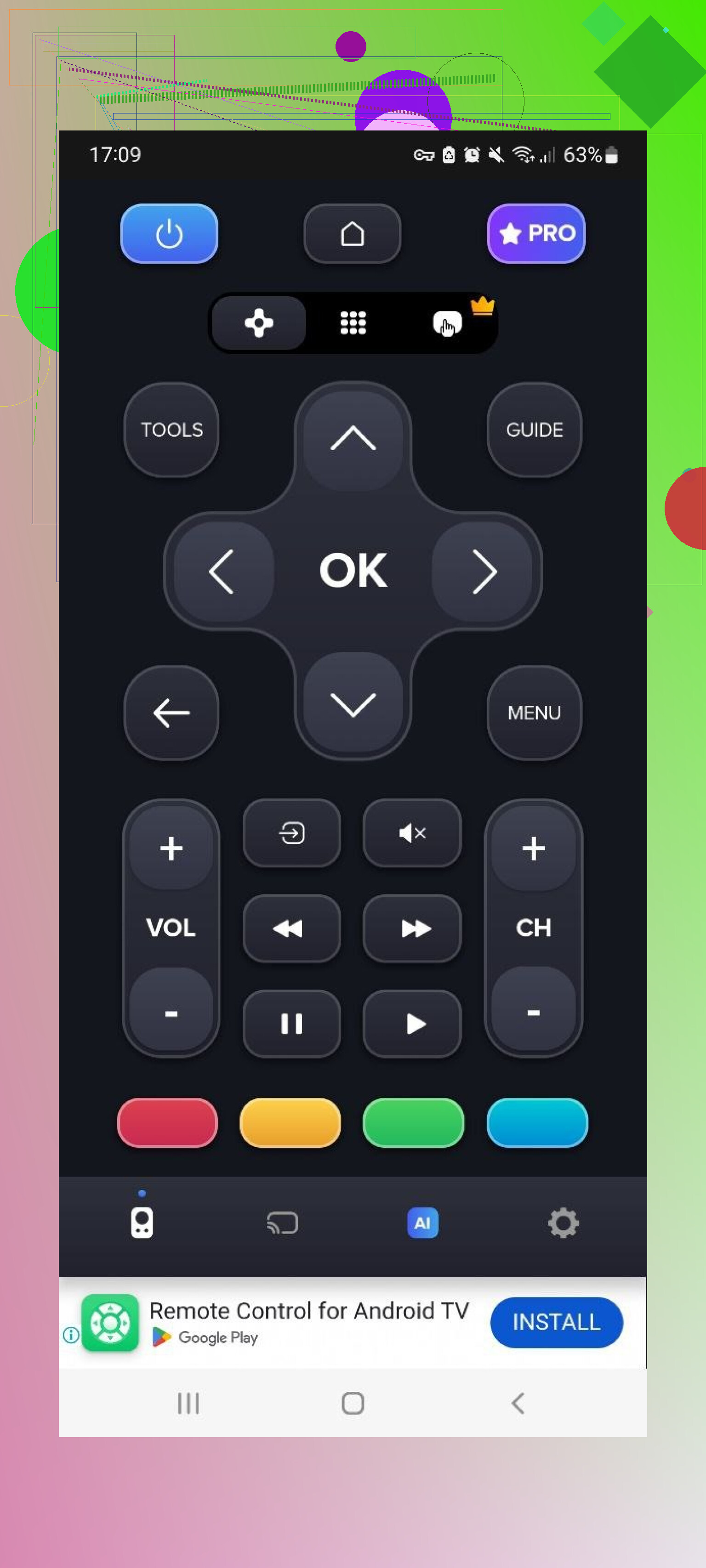Image resolution: width=706 pixels, height=1568 pixels.
Task: Pause playback
Action: pos(291,1024)
